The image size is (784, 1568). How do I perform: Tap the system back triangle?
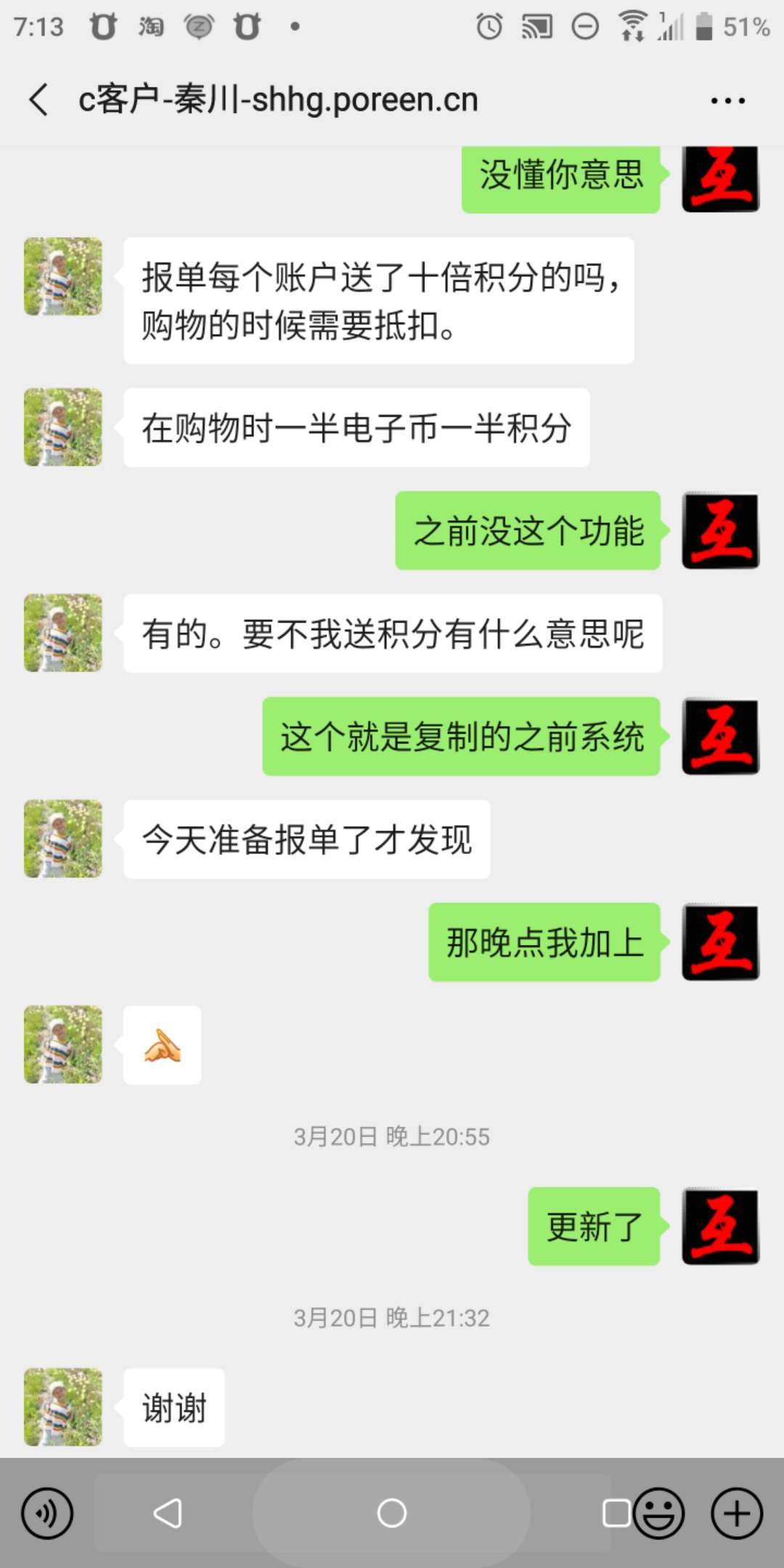(x=168, y=1514)
